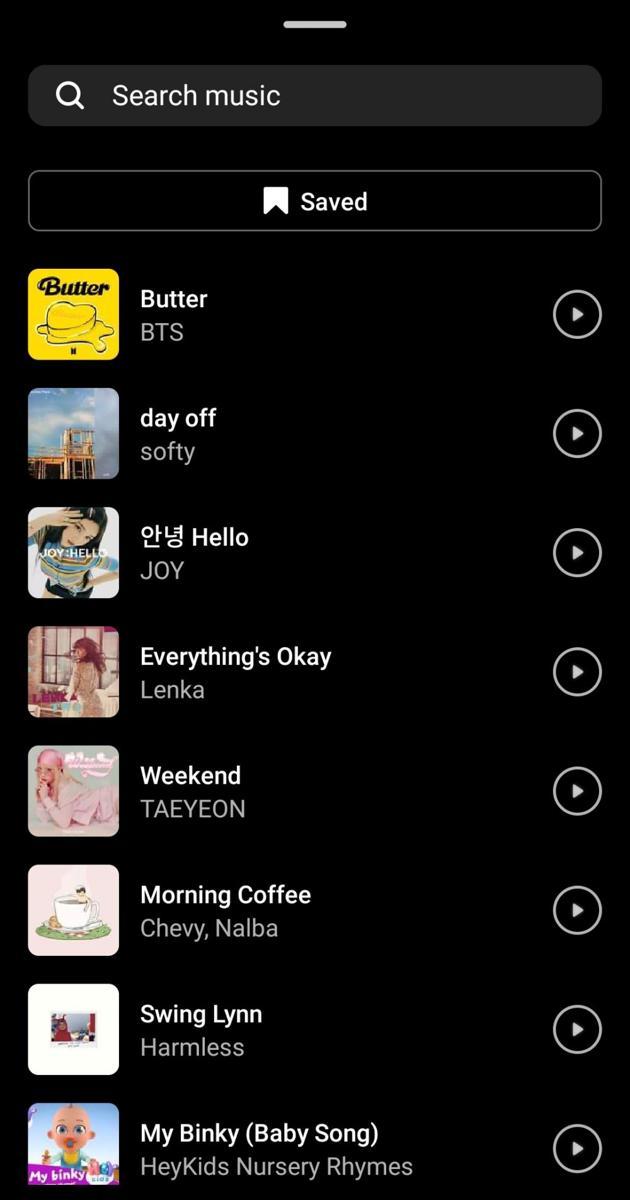Play preview of 안녕 Hello by JOY

point(577,552)
